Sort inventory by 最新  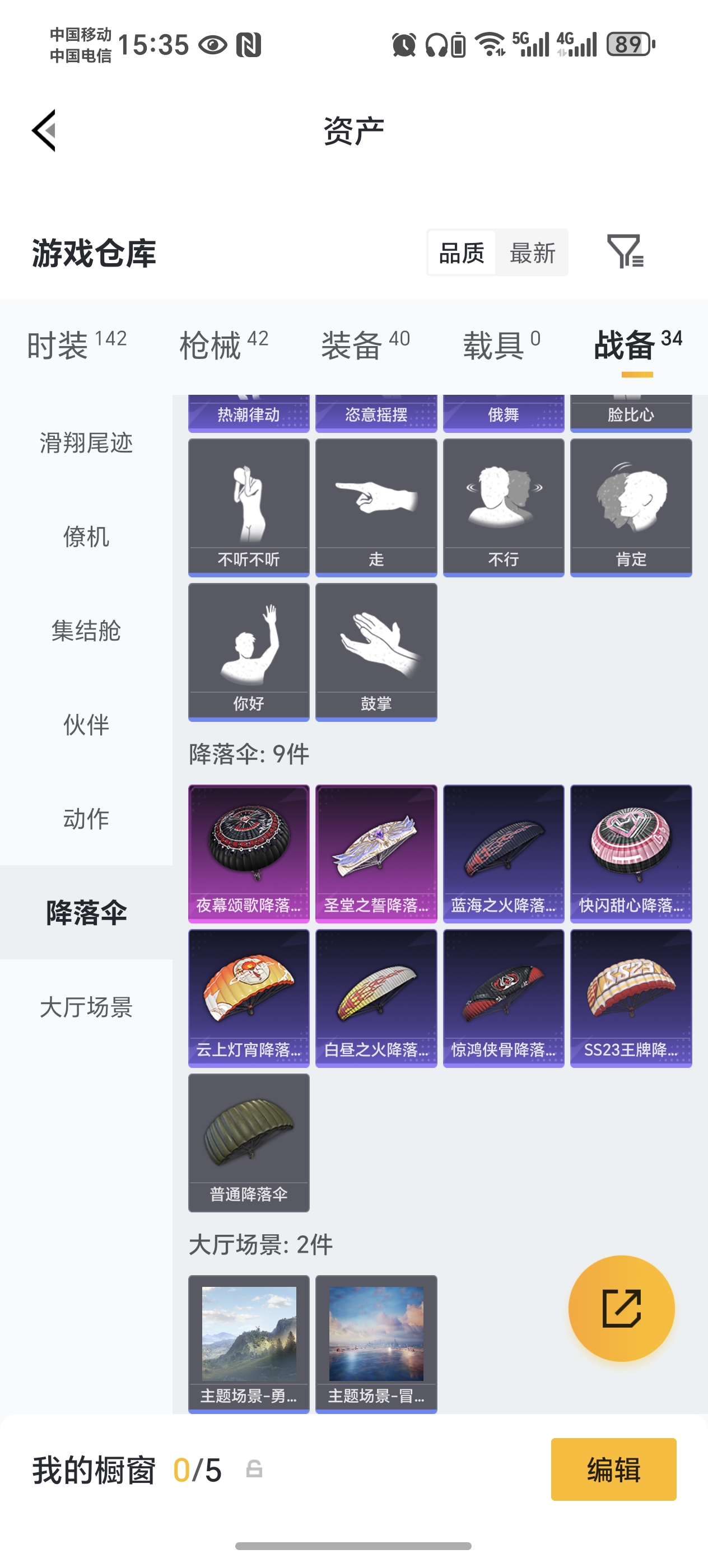(532, 253)
